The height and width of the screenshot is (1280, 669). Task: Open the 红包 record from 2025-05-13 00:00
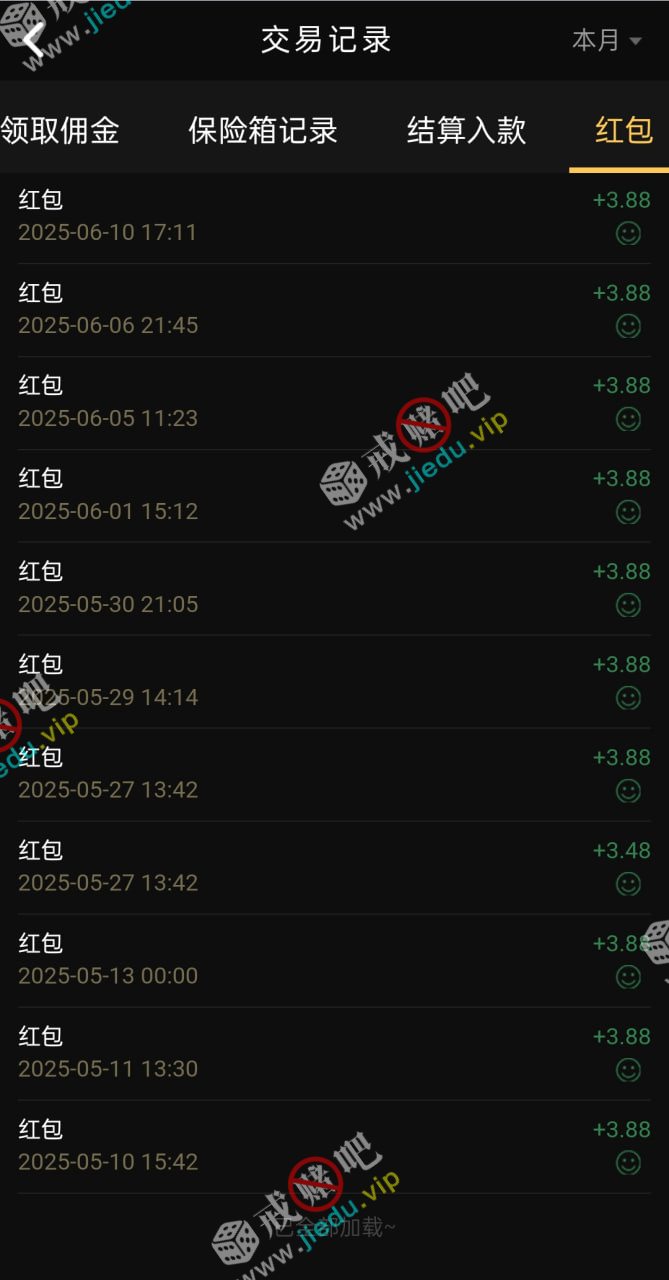pos(334,960)
